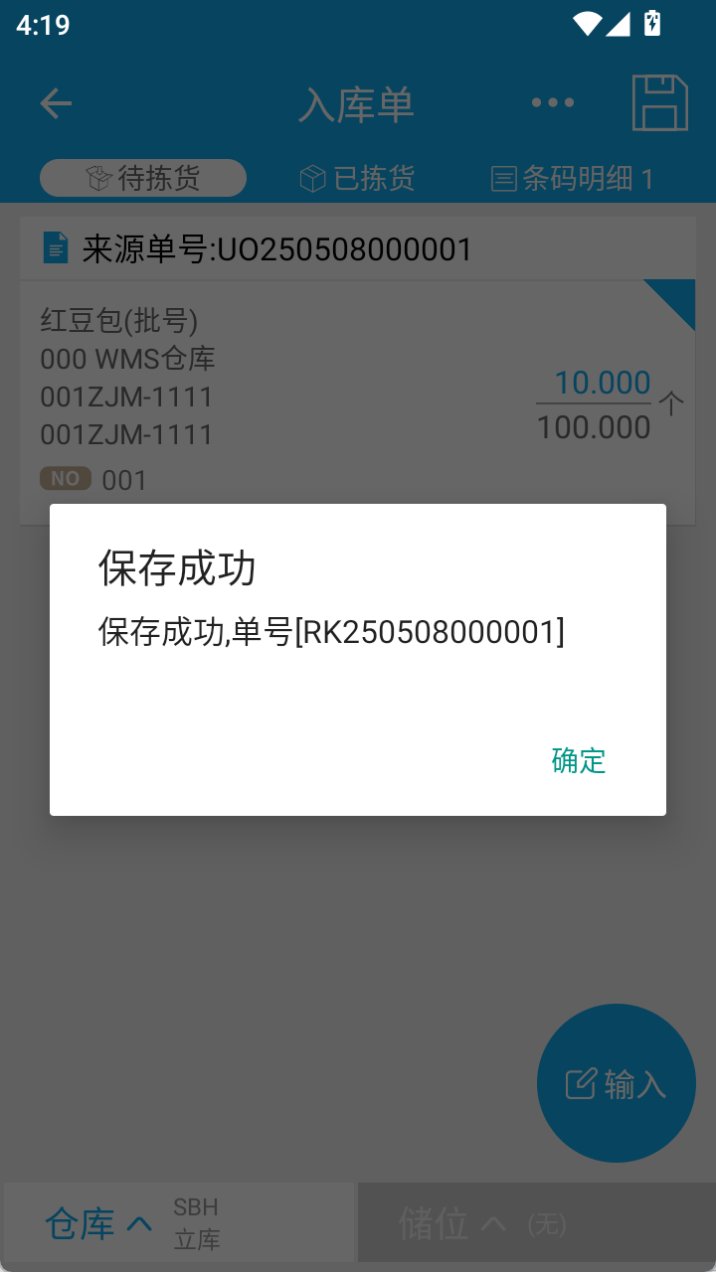Tap the save floppy disk icon
The width and height of the screenshot is (716, 1272).
(660, 102)
